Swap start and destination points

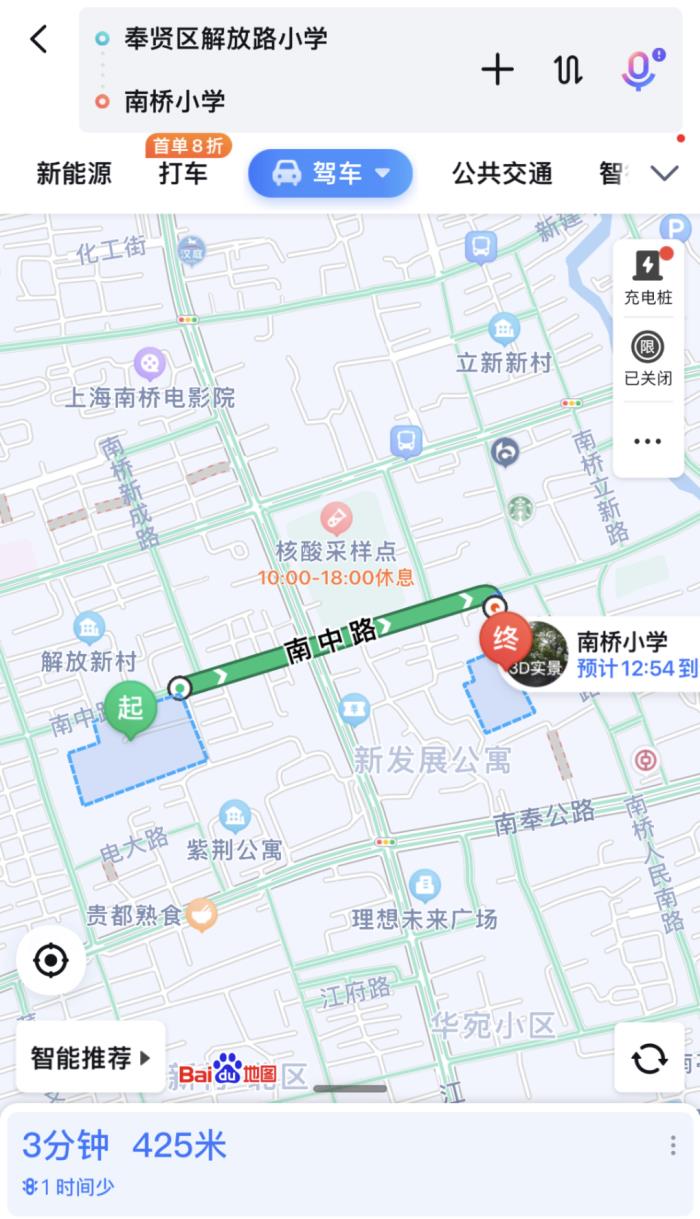pyautogui.click(x=568, y=69)
